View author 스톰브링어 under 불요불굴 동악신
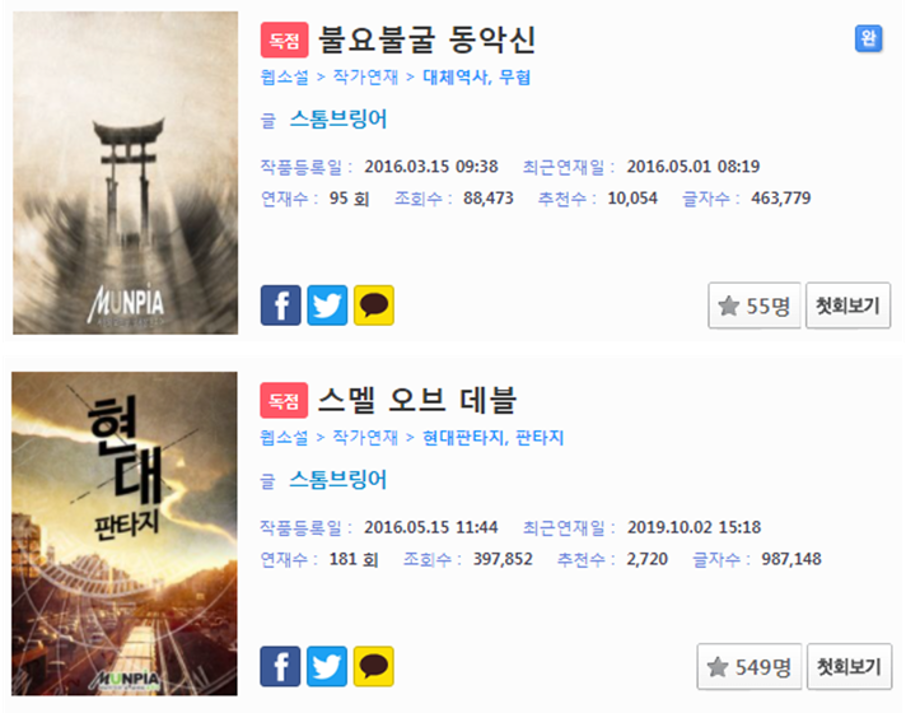Viewport: 920px width, 713px height. point(338,119)
